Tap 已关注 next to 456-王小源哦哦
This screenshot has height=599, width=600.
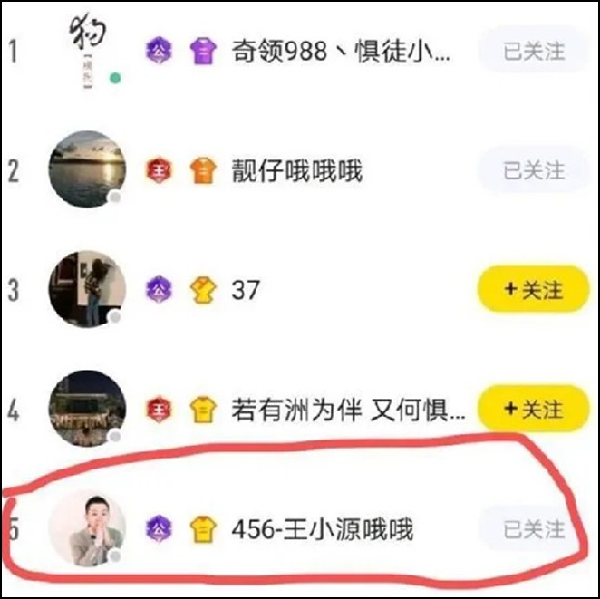[x=532, y=528]
